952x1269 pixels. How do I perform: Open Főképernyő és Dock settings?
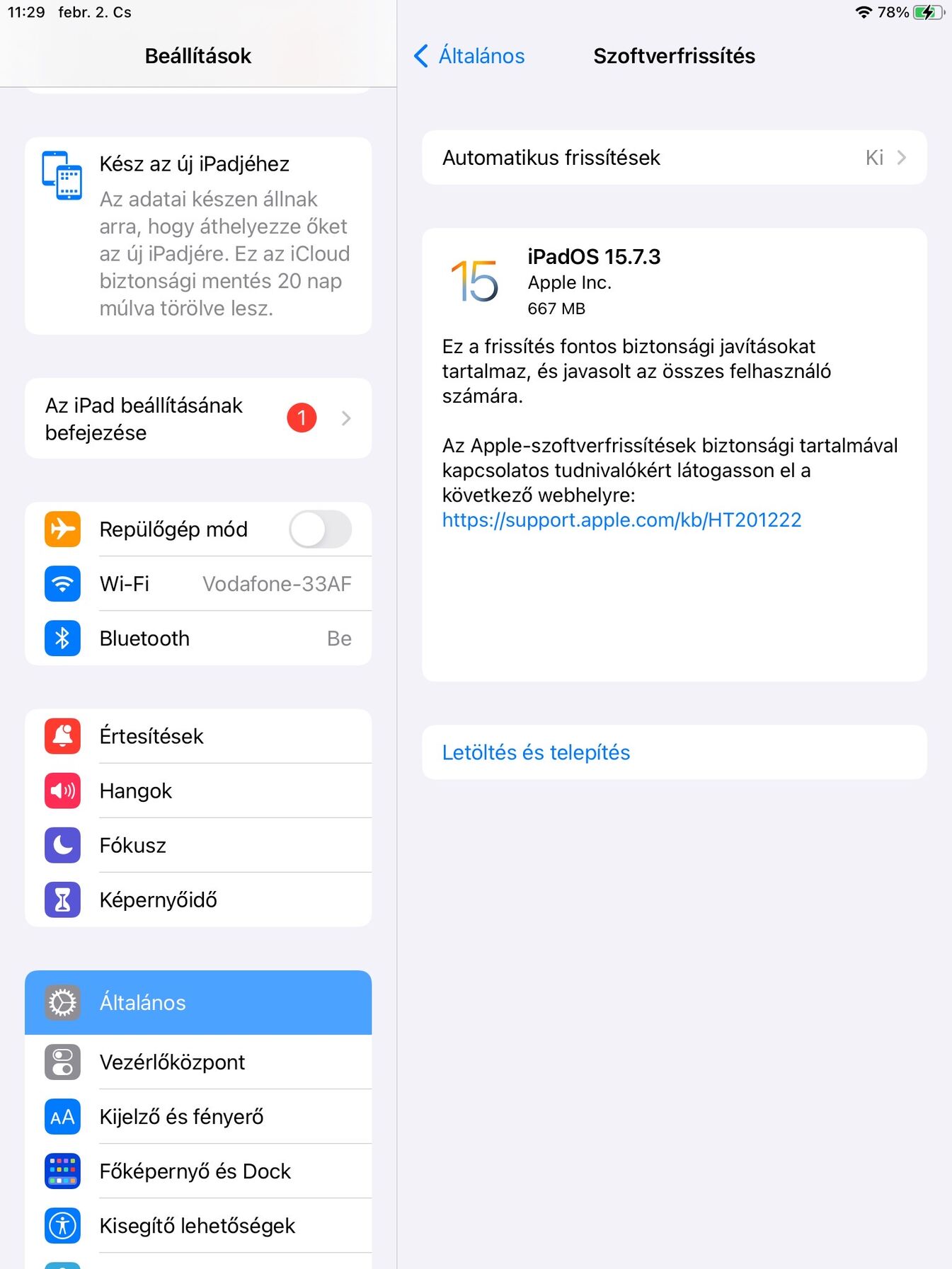[198, 1171]
